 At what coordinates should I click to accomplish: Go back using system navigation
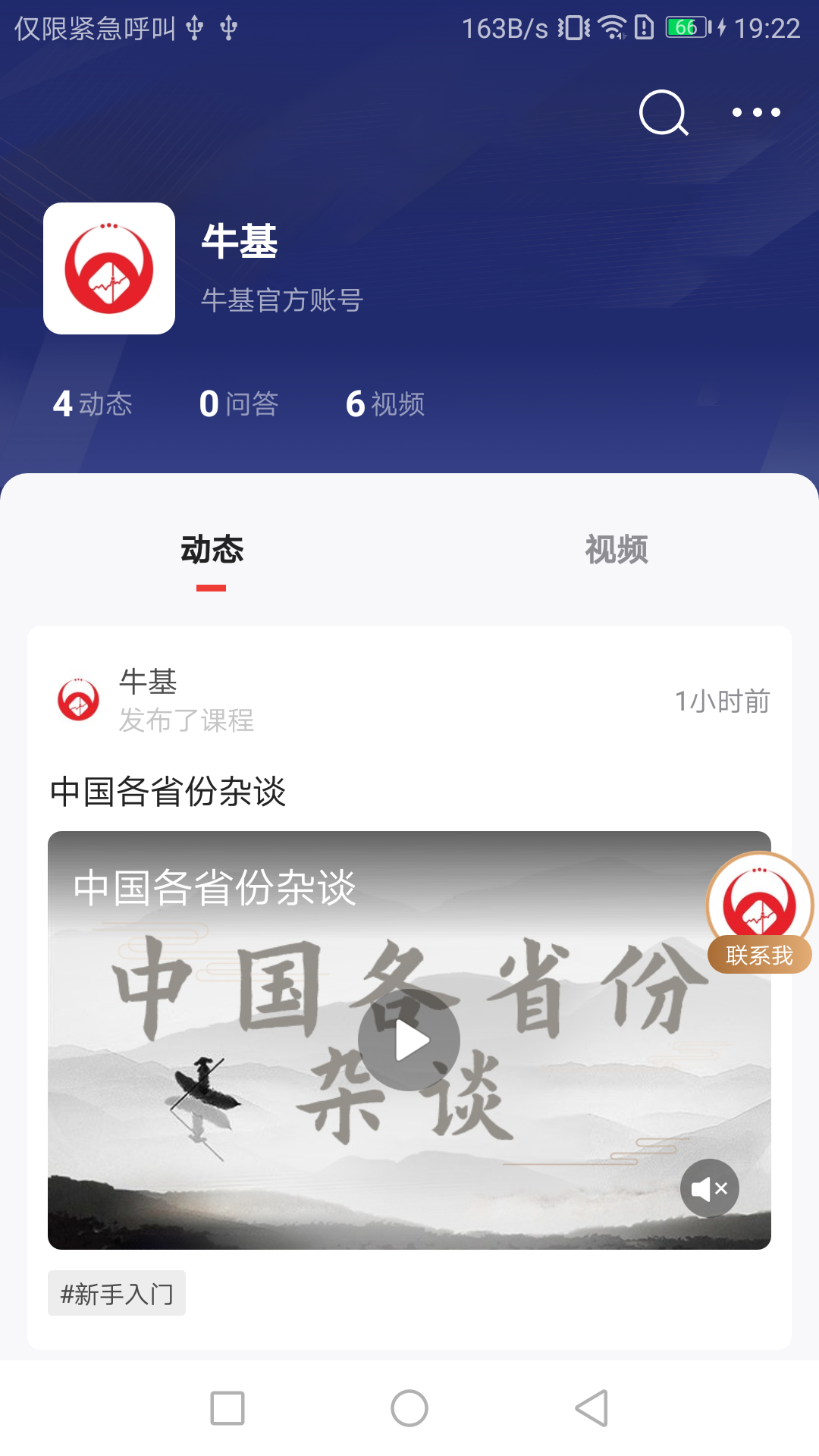pyautogui.click(x=591, y=1408)
